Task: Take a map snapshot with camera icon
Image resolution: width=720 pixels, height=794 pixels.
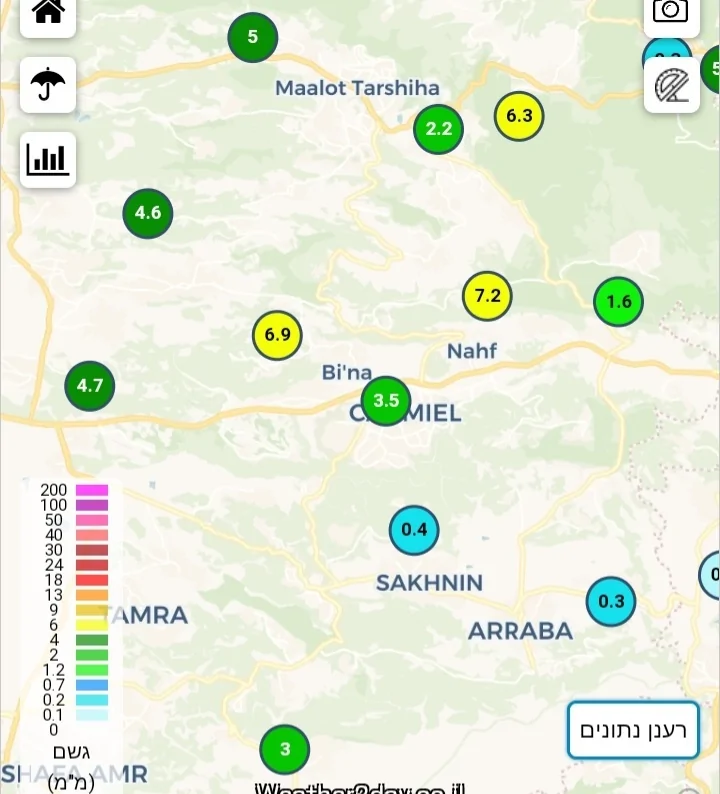Action: pos(670,11)
